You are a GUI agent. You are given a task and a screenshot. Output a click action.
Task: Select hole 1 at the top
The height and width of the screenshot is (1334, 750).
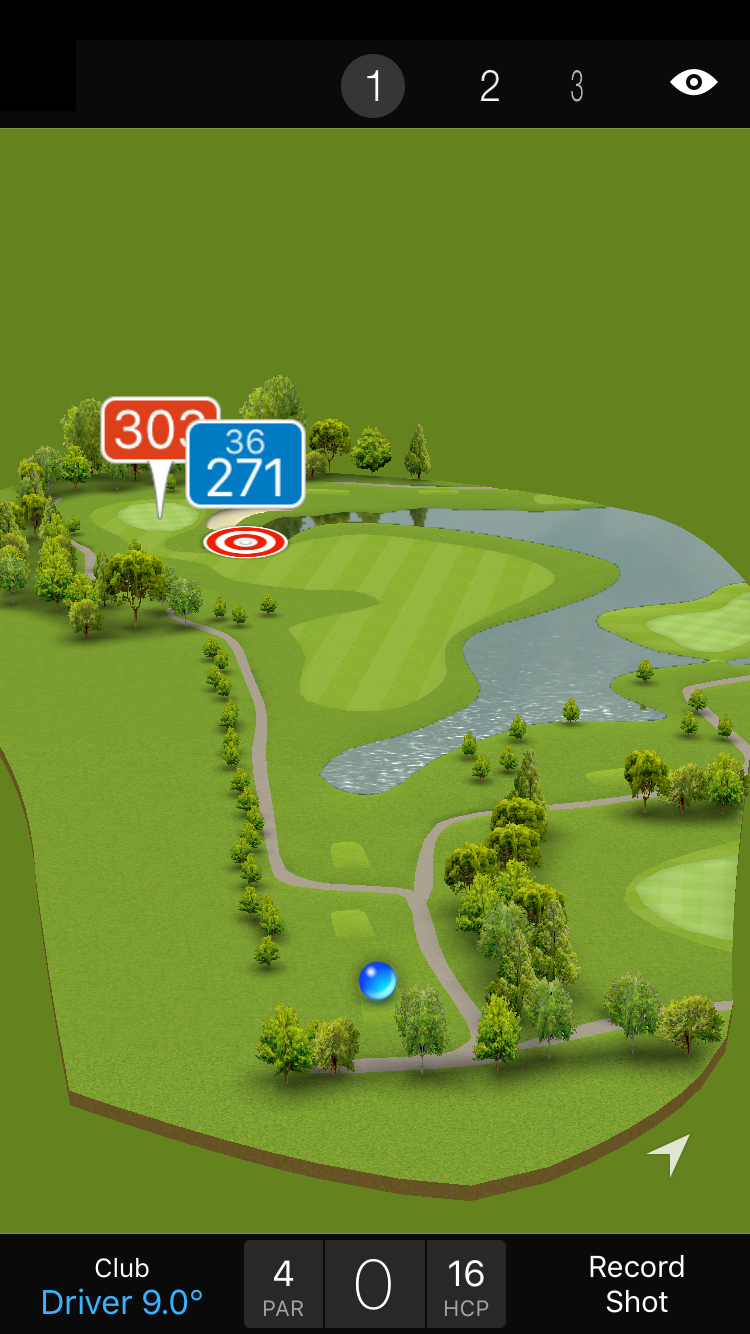point(373,86)
